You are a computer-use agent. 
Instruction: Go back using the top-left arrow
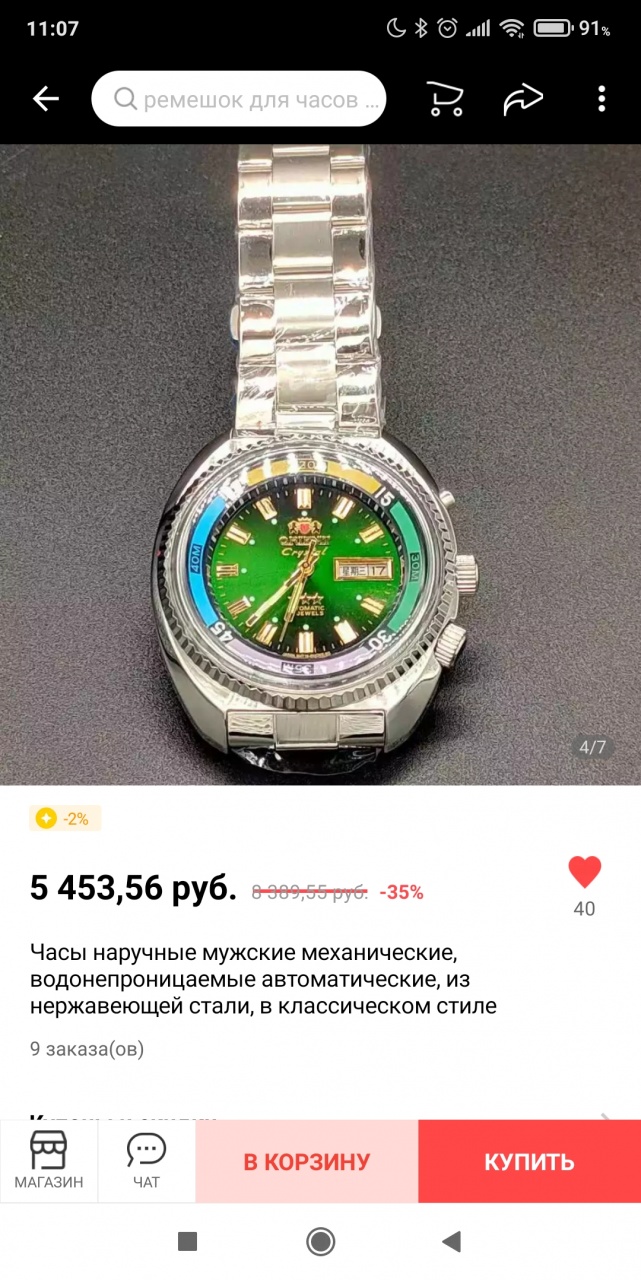pos(46,98)
